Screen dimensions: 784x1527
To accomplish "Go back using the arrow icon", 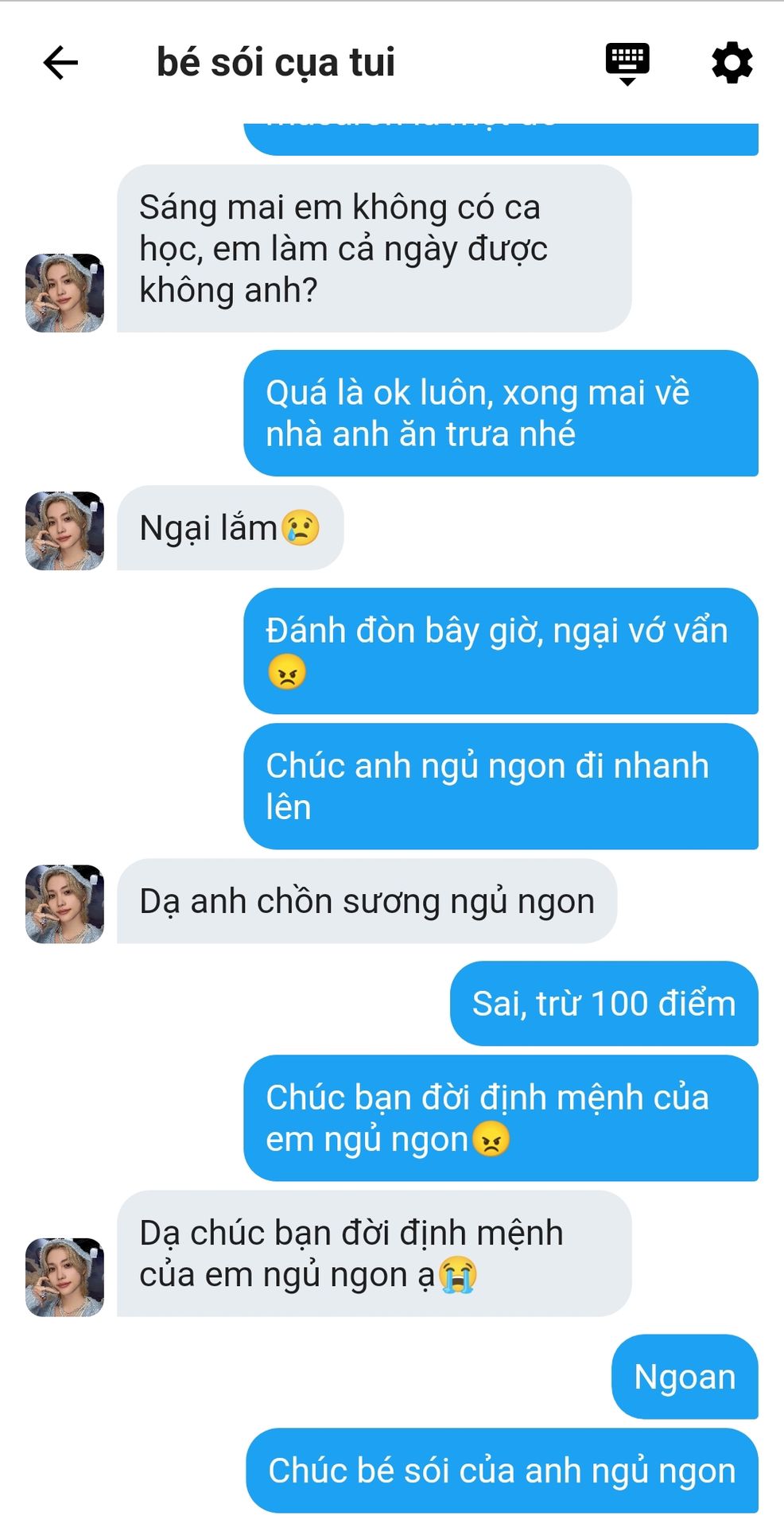I will 60,63.
